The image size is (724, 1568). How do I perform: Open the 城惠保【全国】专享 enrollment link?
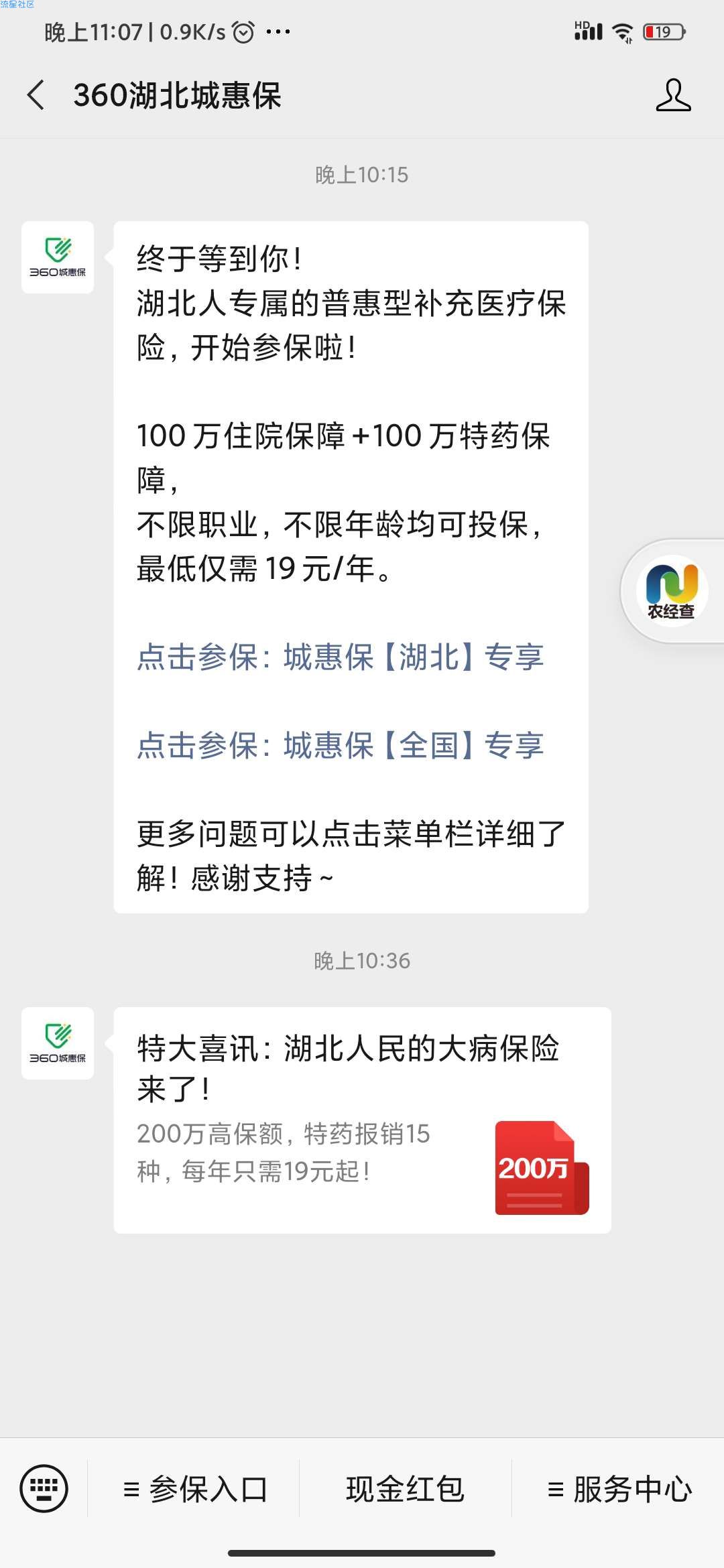coord(340,745)
